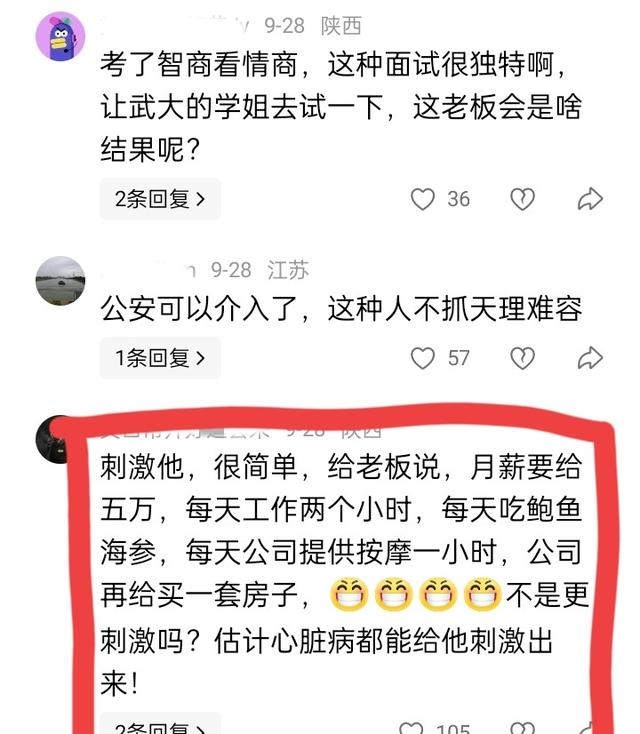This screenshot has width=640, height=734.
Task: Dislike the 公安可以介入了 comment
Action: [x=522, y=357]
